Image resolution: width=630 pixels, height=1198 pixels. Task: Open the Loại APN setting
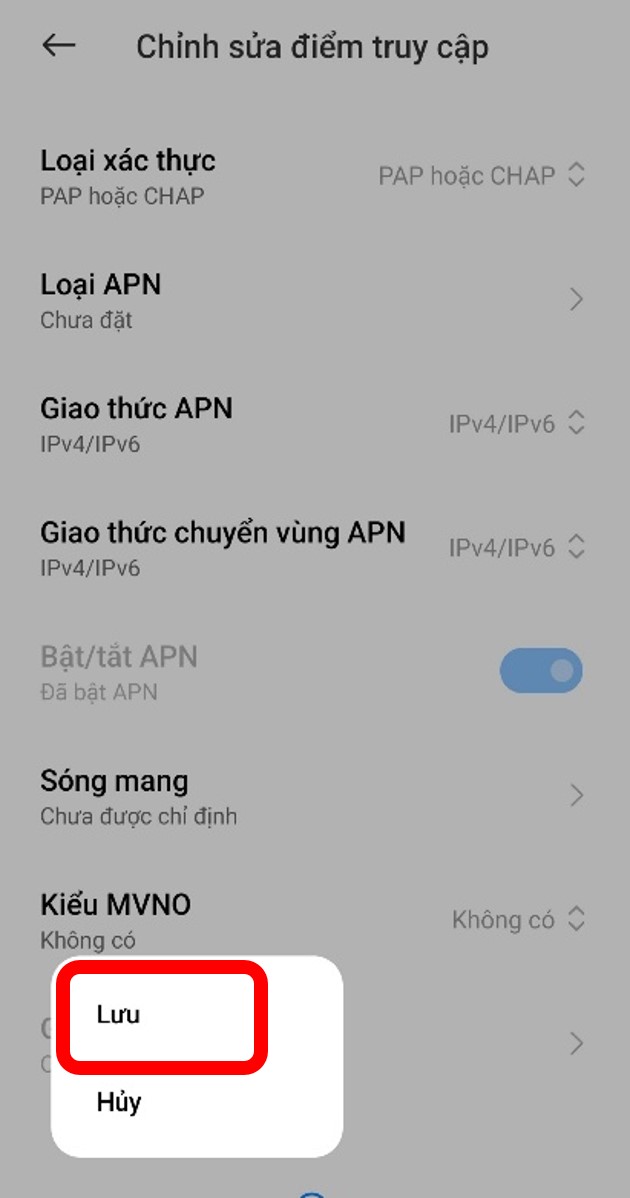(x=315, y=300)
